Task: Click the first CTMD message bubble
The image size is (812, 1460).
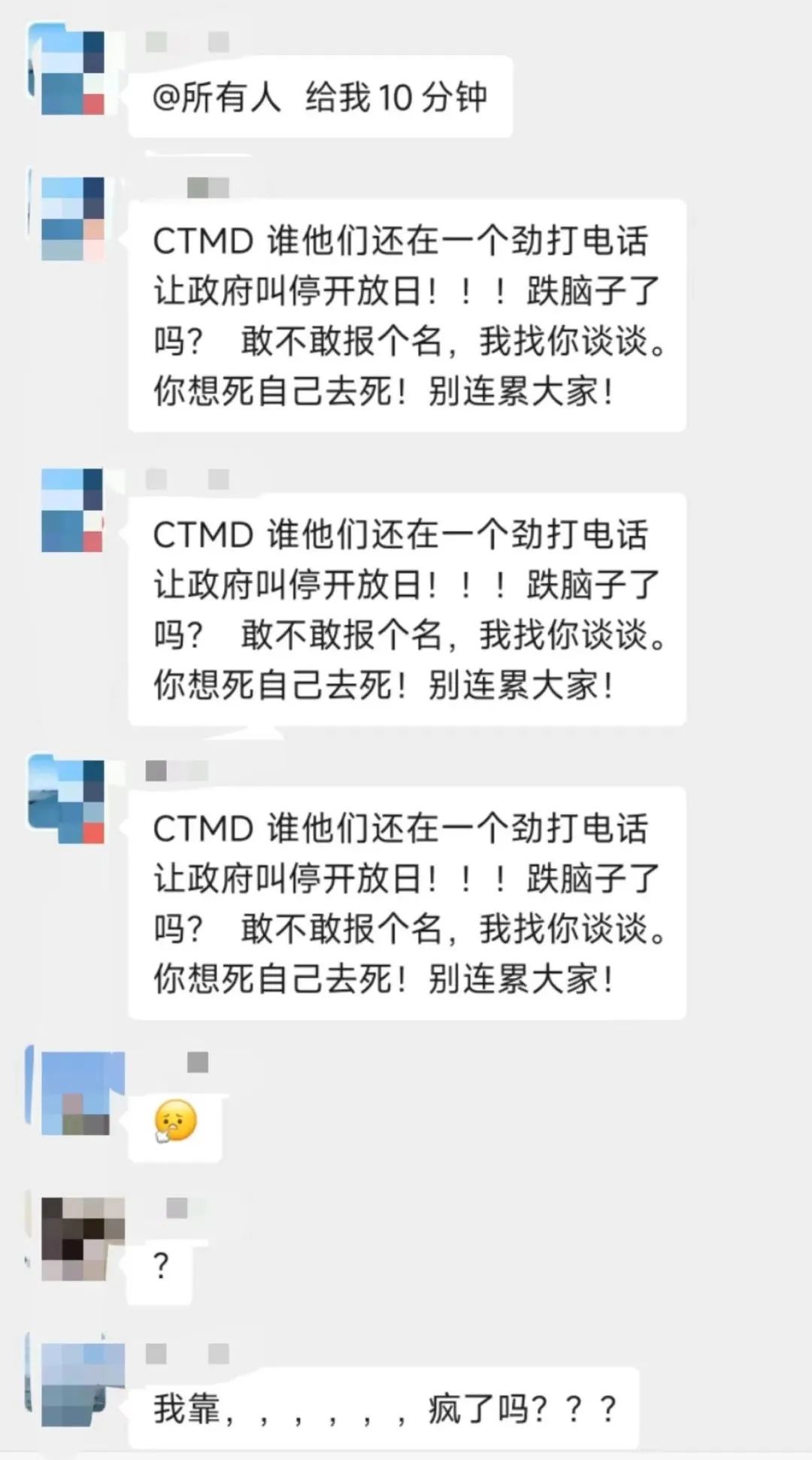Action: coord(410,316)
